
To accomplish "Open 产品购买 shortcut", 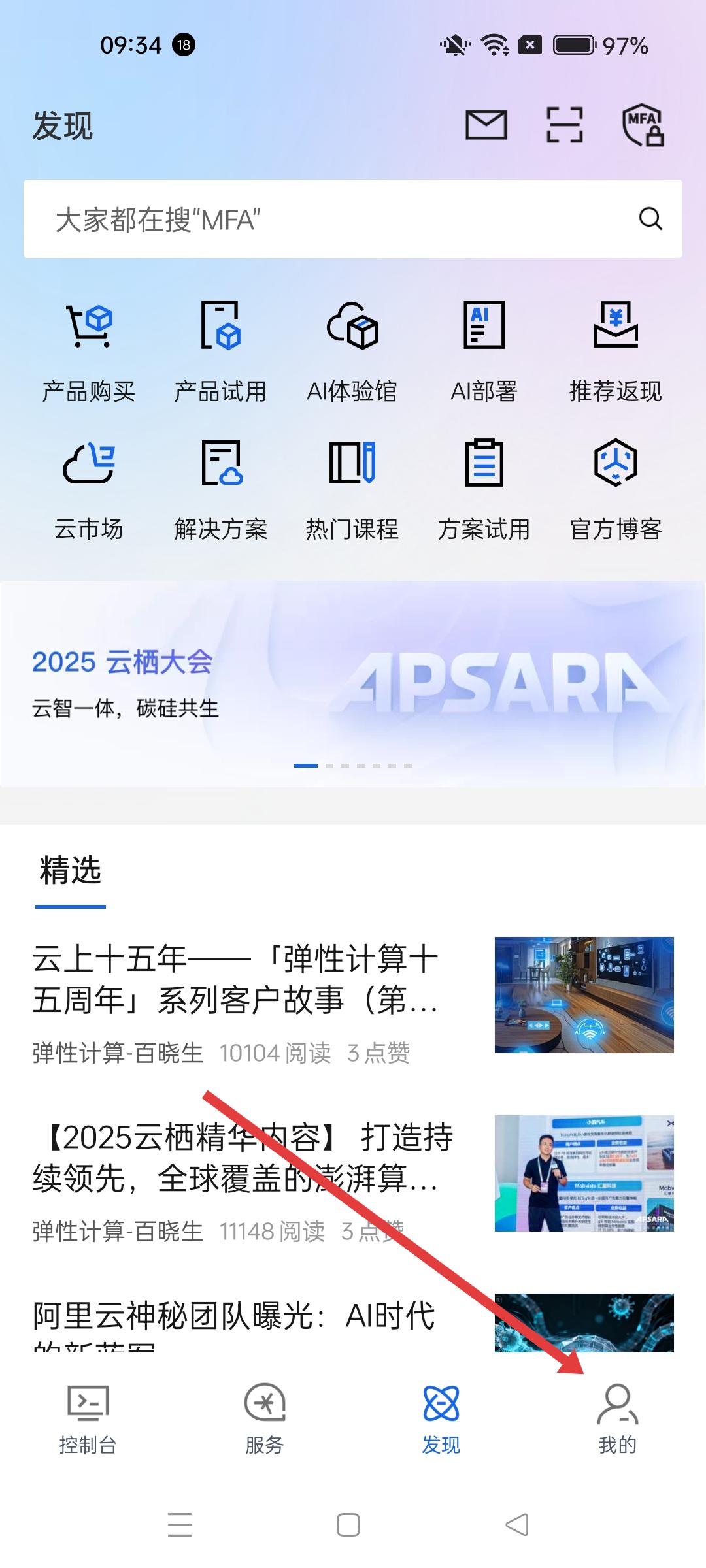I will (x=89, y=353).
